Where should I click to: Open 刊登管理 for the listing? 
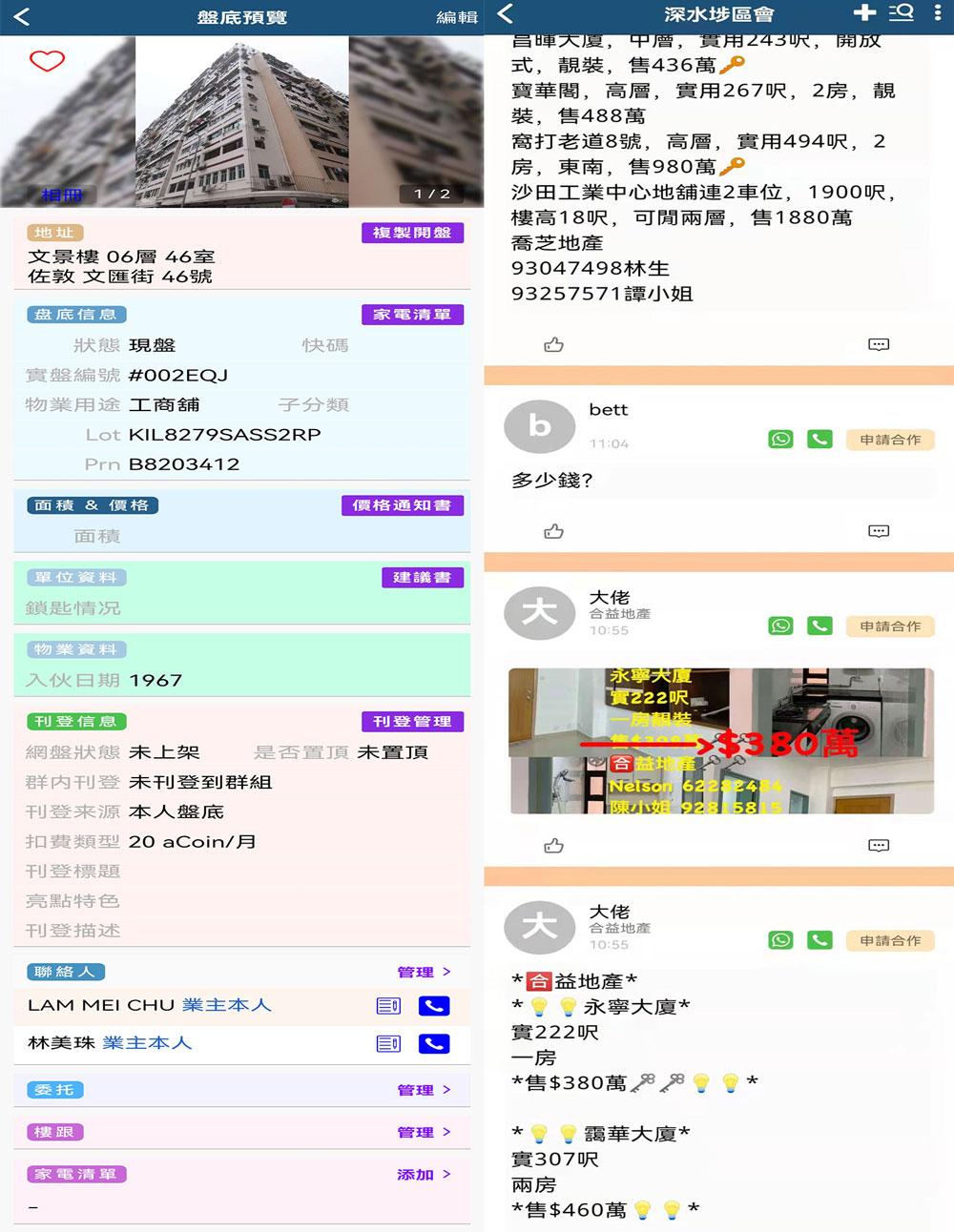click(412, 722)
